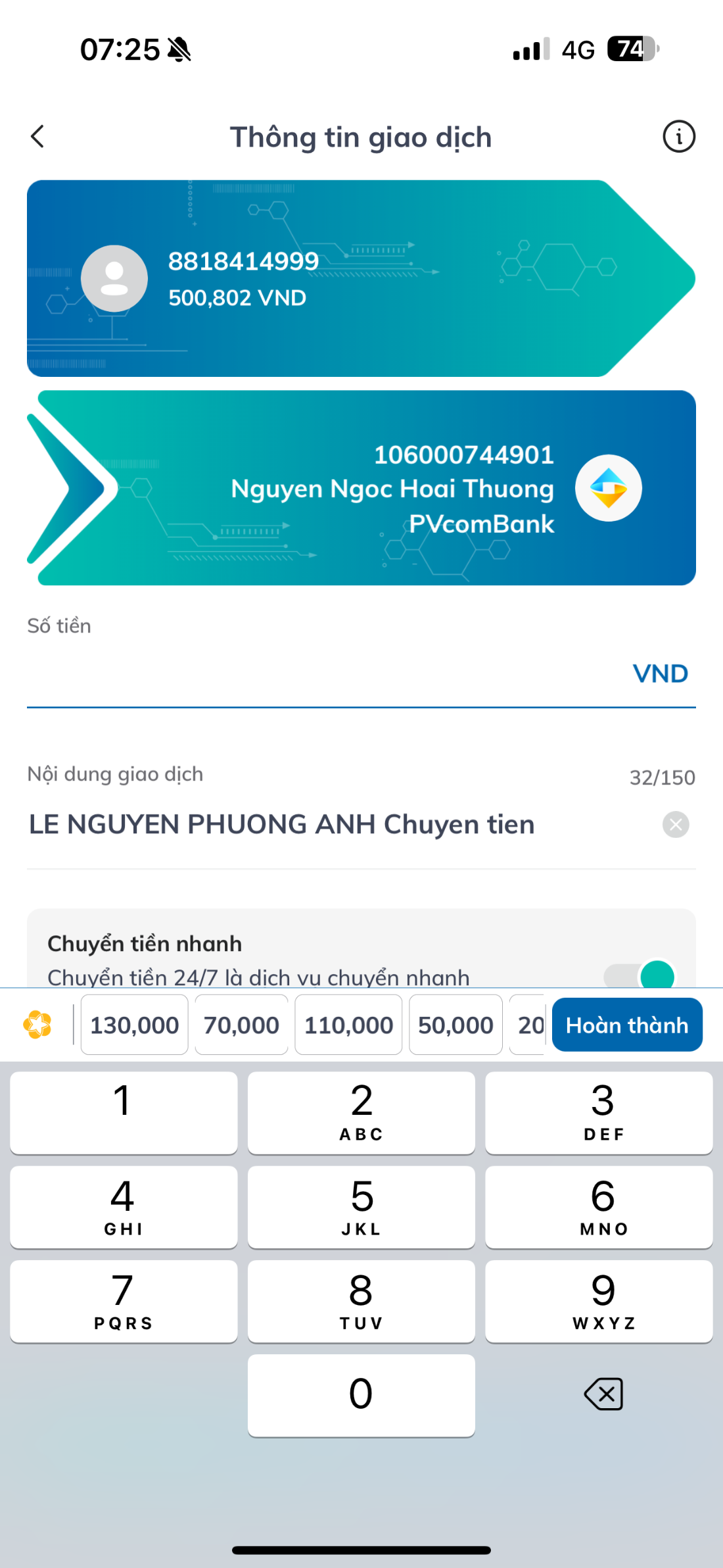Delete a digit with backspace key
Screen dimensions: 723x1568
pos(603,1394)
